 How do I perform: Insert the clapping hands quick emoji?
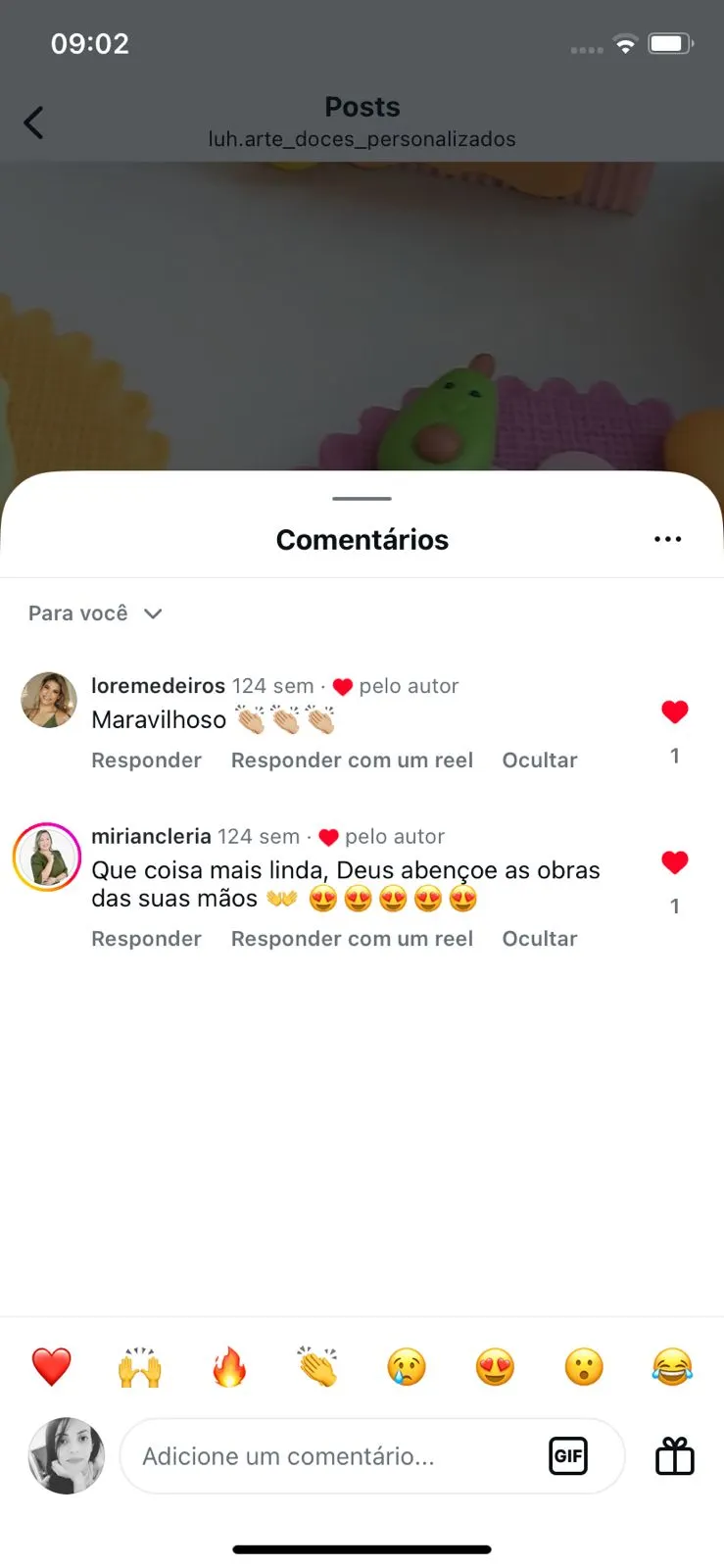317,1366
